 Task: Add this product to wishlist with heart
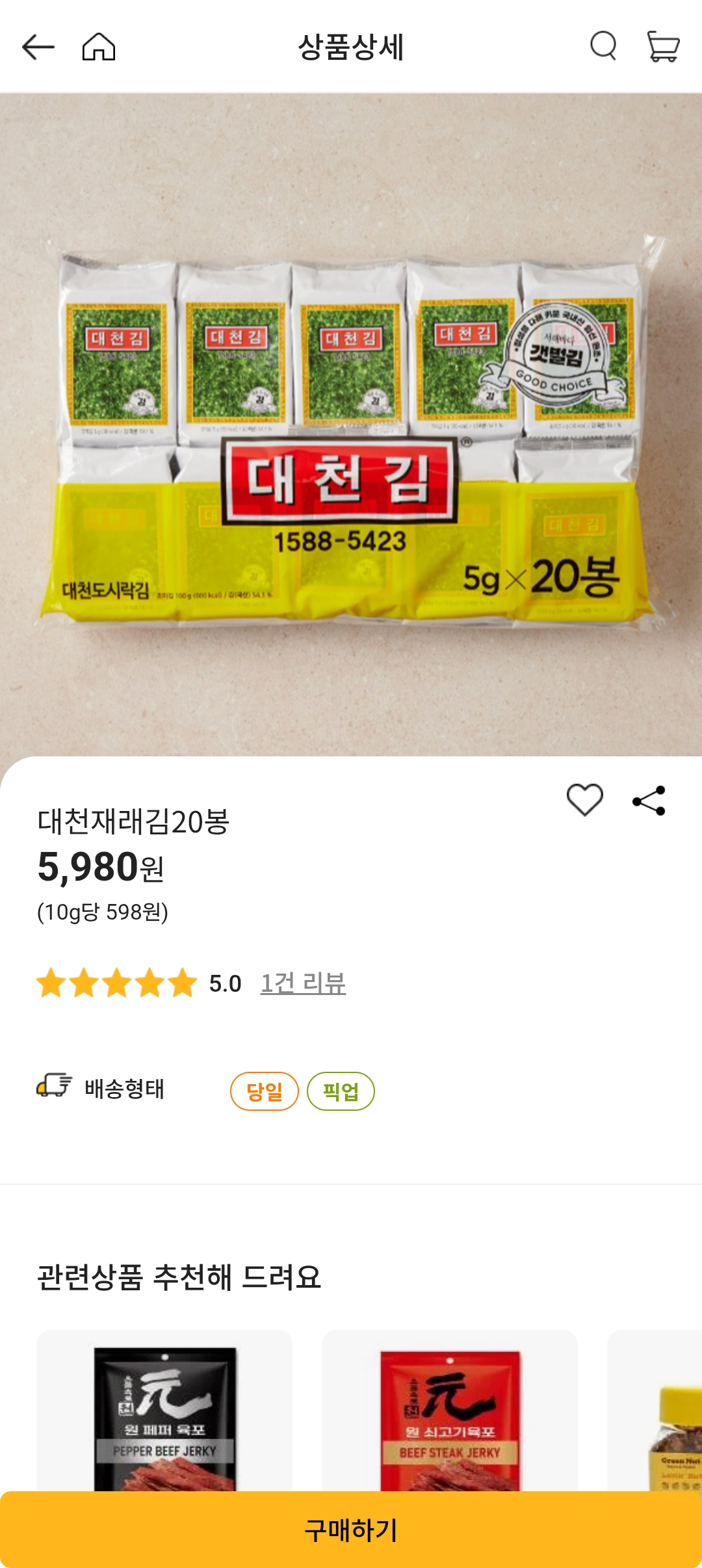[585, 799]
